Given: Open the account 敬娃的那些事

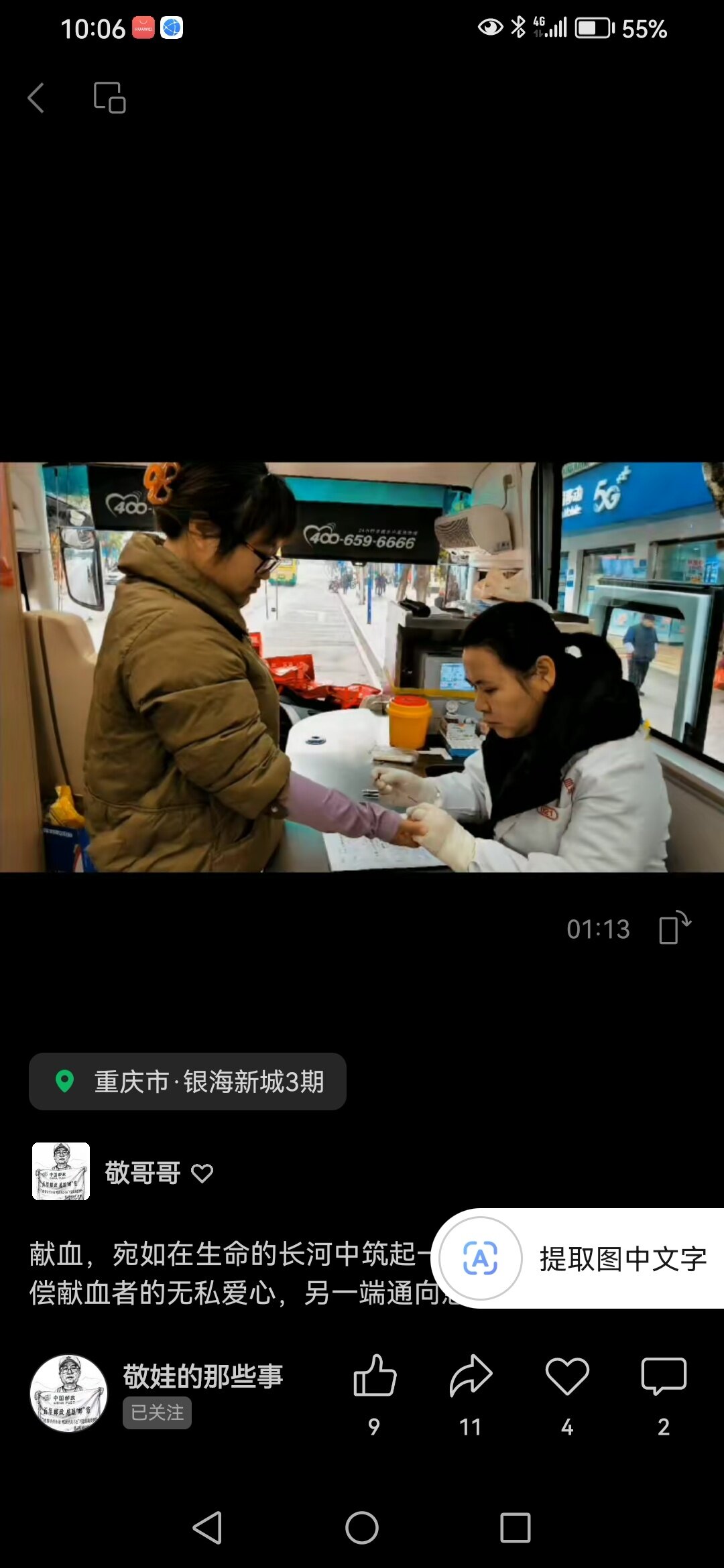Looking at the screenshot, I should pyautogui.click(x=203, y=1376).
